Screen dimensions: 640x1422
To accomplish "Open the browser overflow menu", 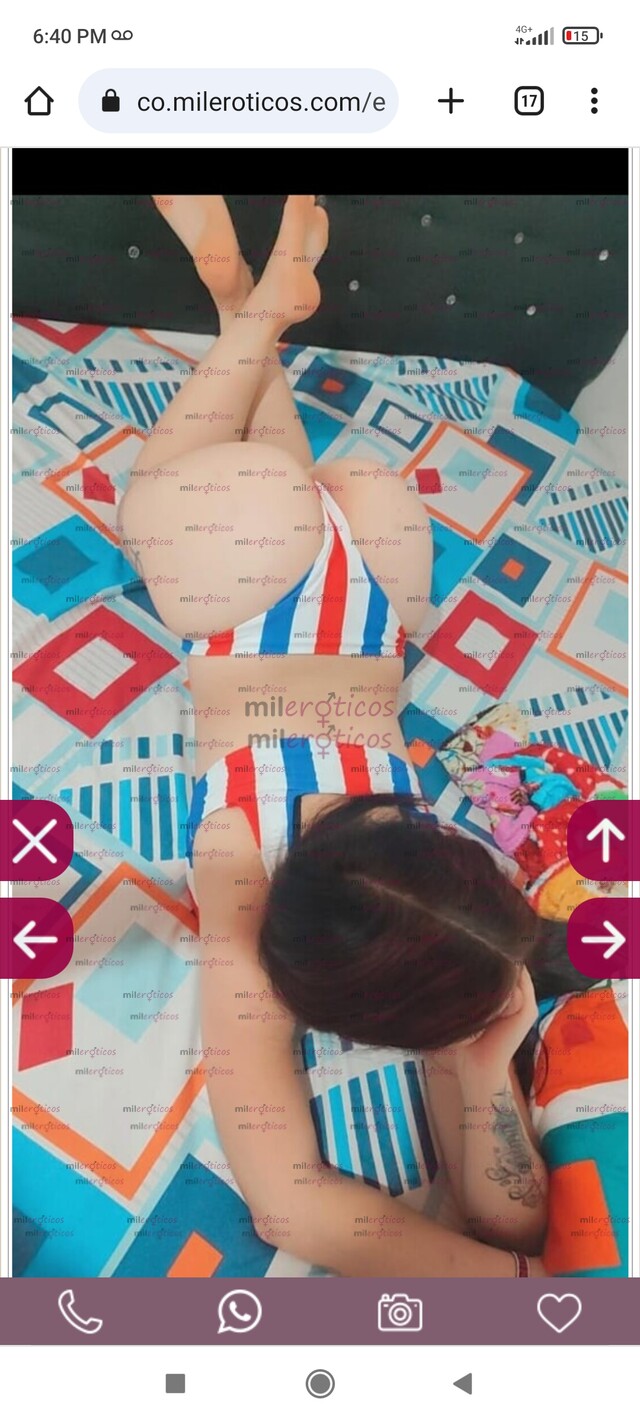I will coord(594,101).
